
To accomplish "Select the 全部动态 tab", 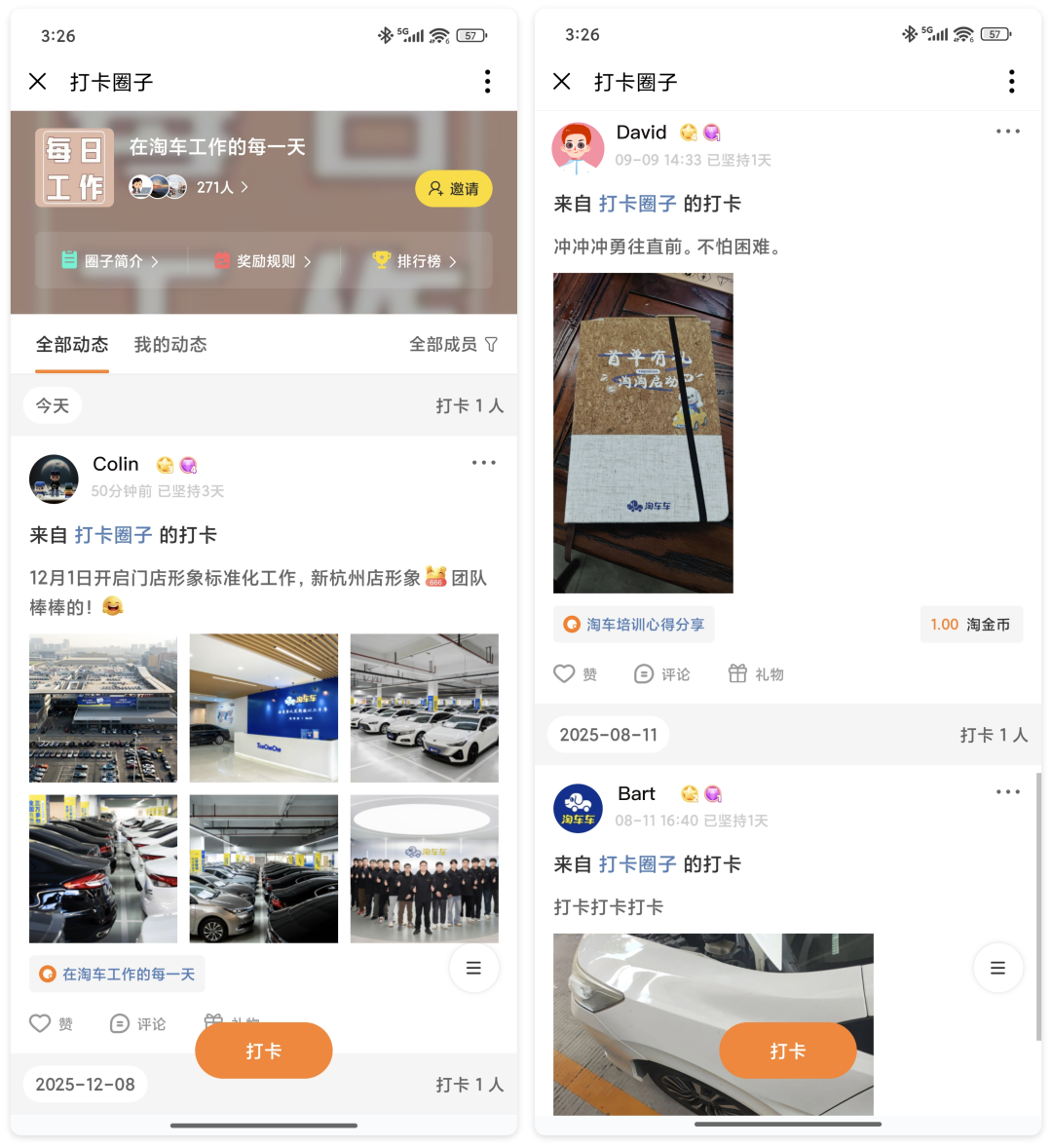I will 72,345.
